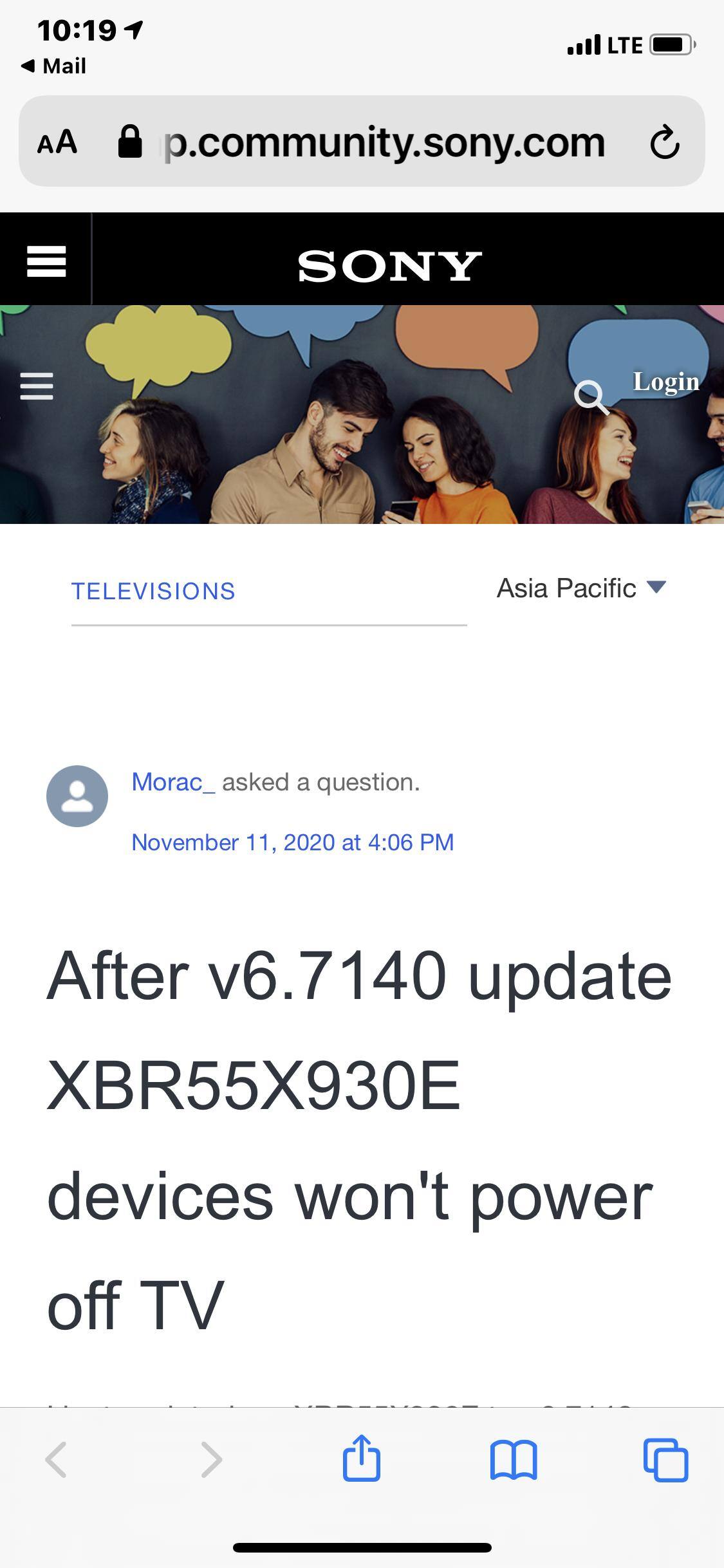Open the AA reader options
Viewport: 724px width, 1568px height.
point(57,142)
